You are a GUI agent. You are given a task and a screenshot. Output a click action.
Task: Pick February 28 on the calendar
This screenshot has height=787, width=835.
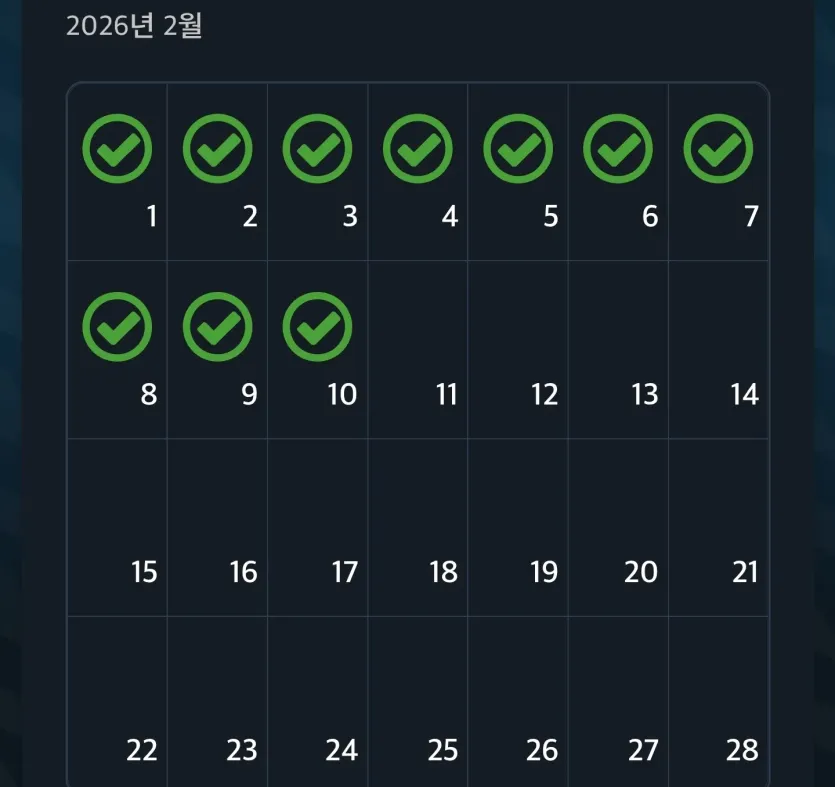(718, 702)
